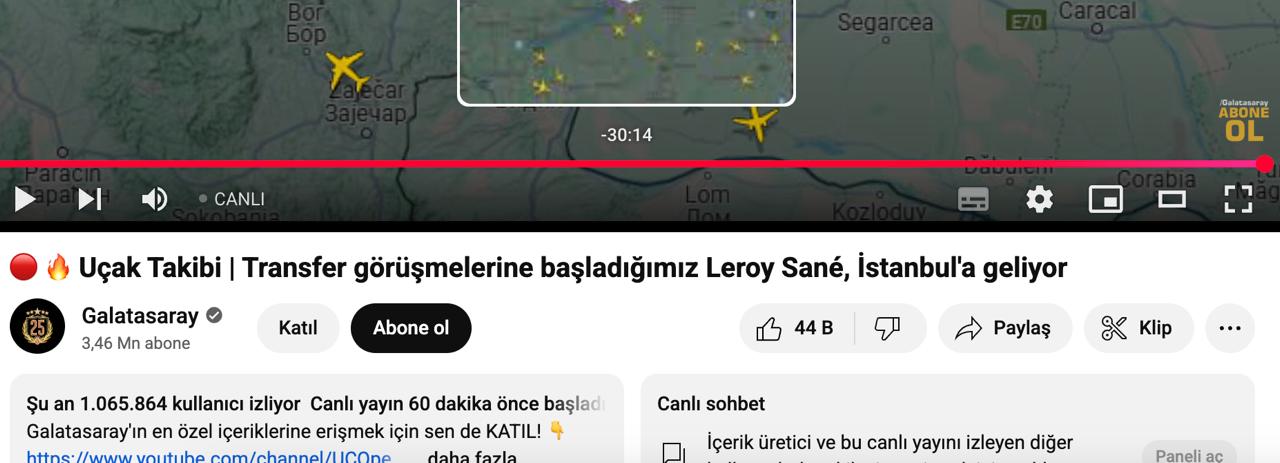Play the live video

[25, 199]
